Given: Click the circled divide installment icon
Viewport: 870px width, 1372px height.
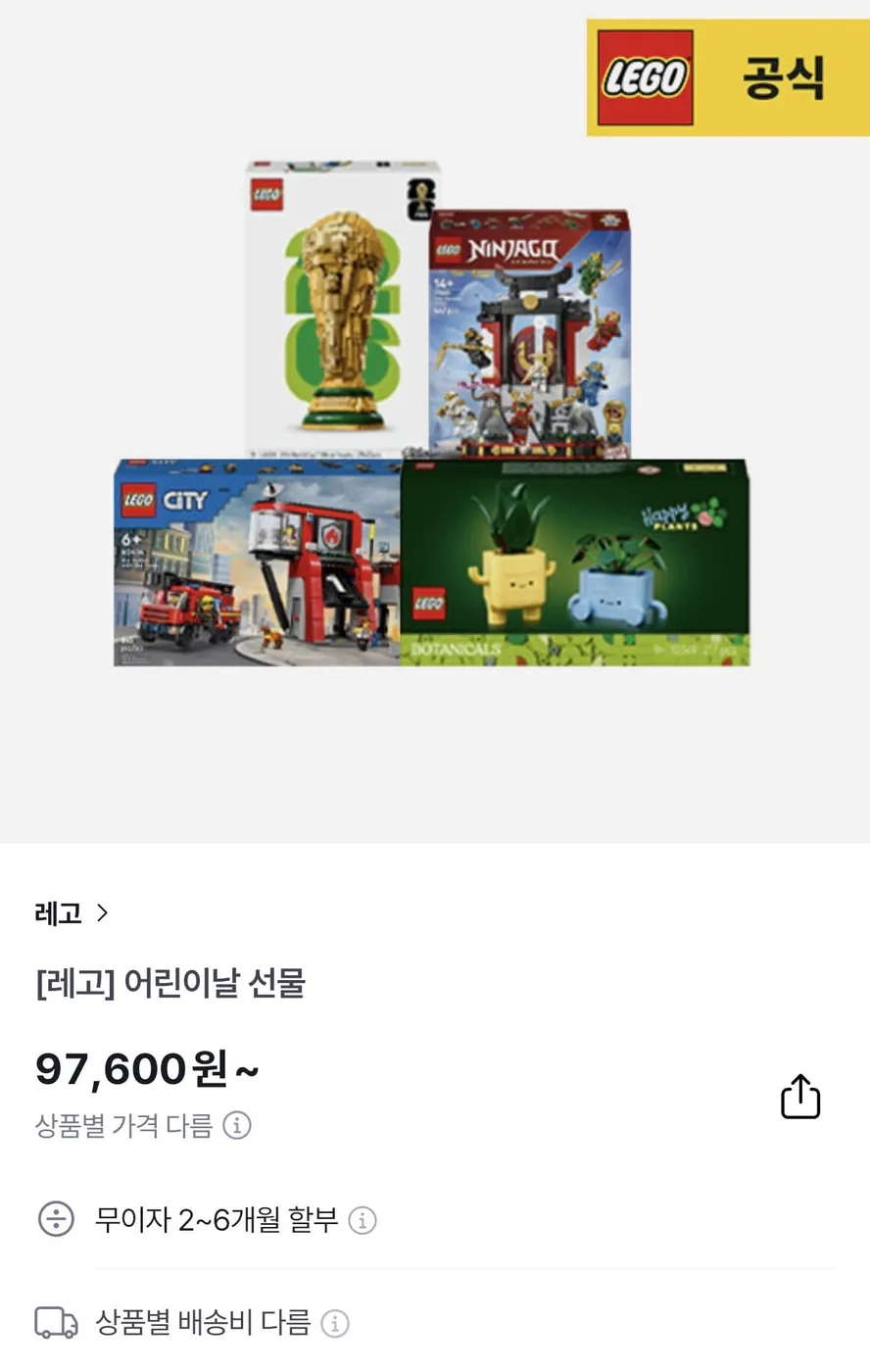Looking at the screenshot, I should pos(56,1220).
